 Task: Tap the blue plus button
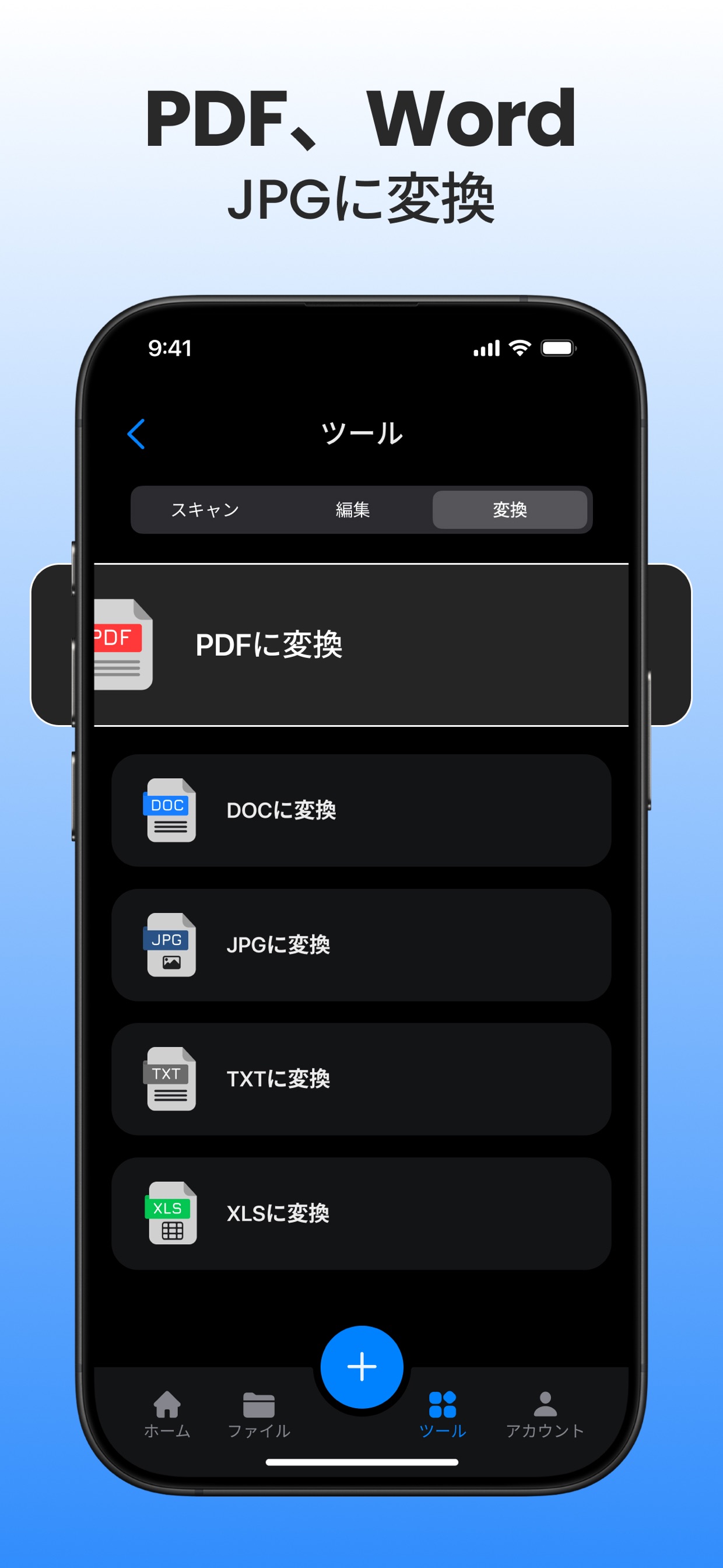[361, 1366]
